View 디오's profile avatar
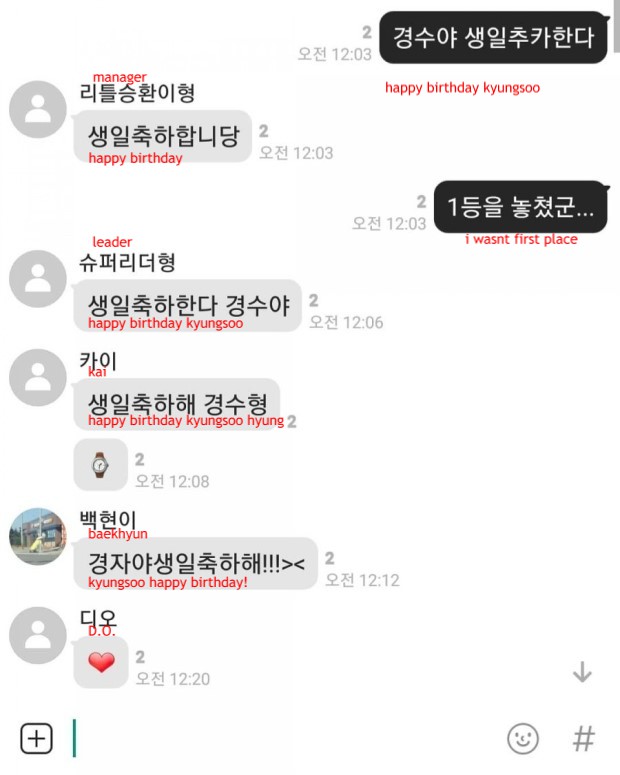Viewport: 620px width, 775px height. (x=38, y=636)
